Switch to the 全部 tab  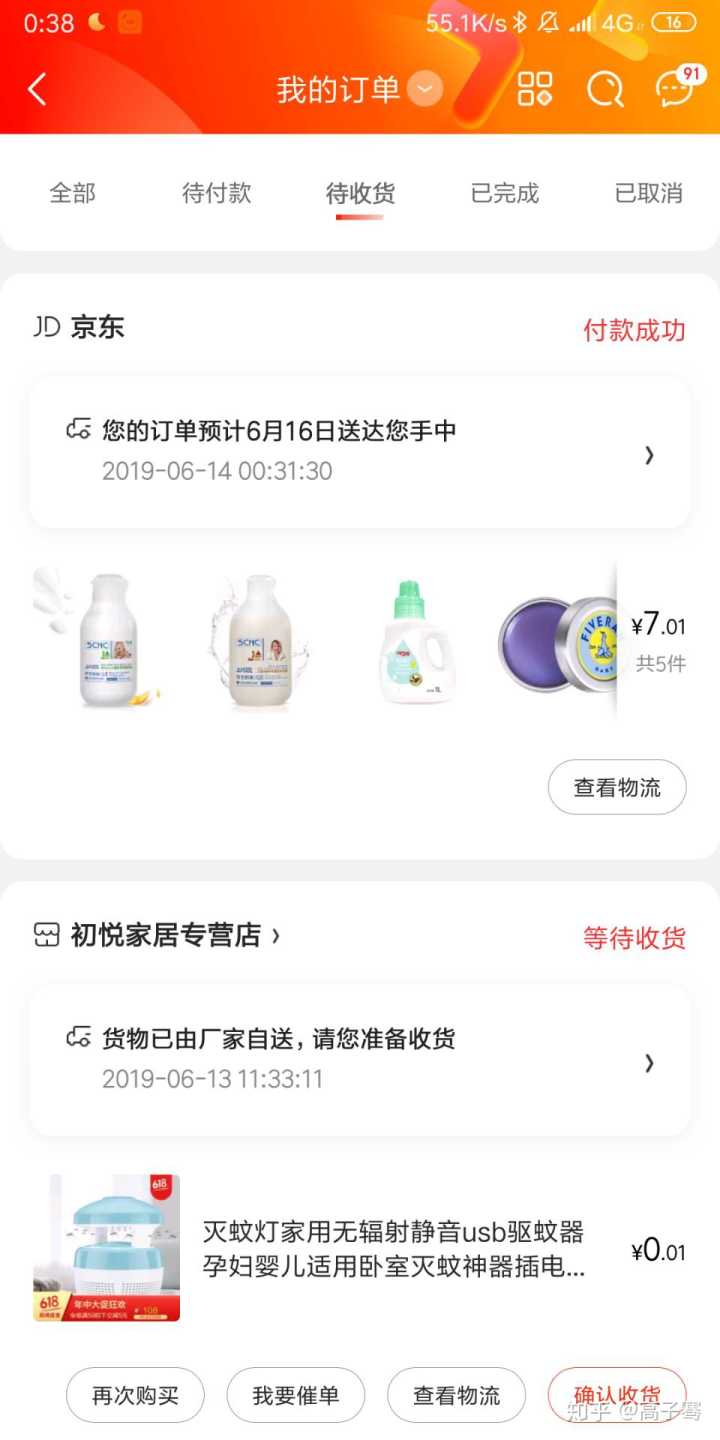pos(73,193)
